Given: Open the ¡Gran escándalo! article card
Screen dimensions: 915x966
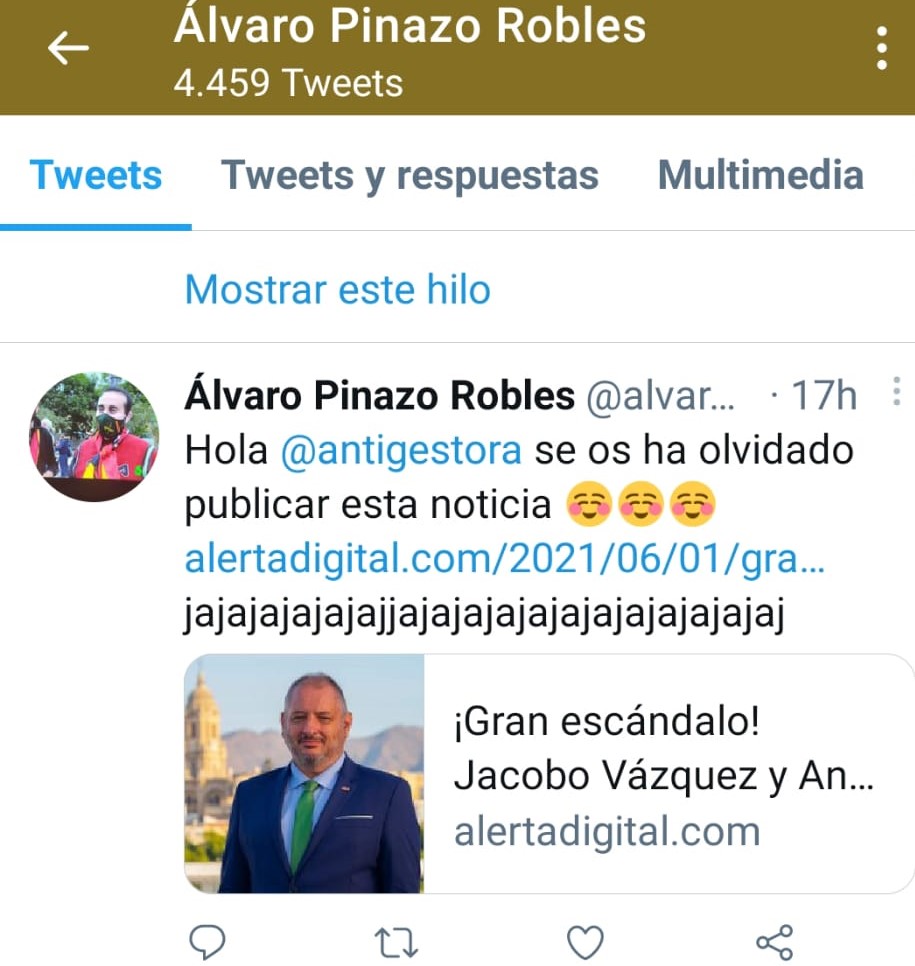Looking at the screenshot, I should click(548, 773).
